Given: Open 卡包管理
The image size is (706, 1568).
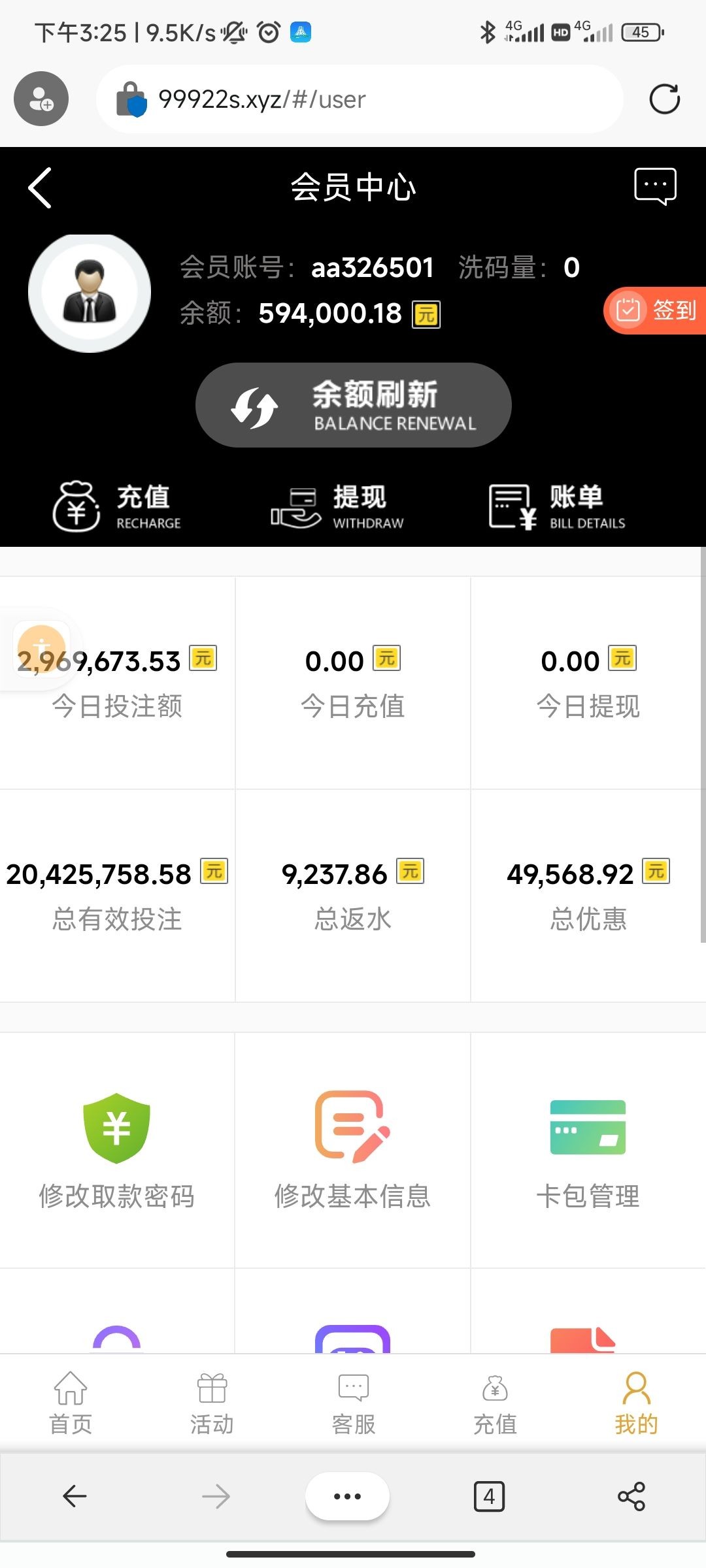Looking at the screenshot, I should pos(588,1150).
